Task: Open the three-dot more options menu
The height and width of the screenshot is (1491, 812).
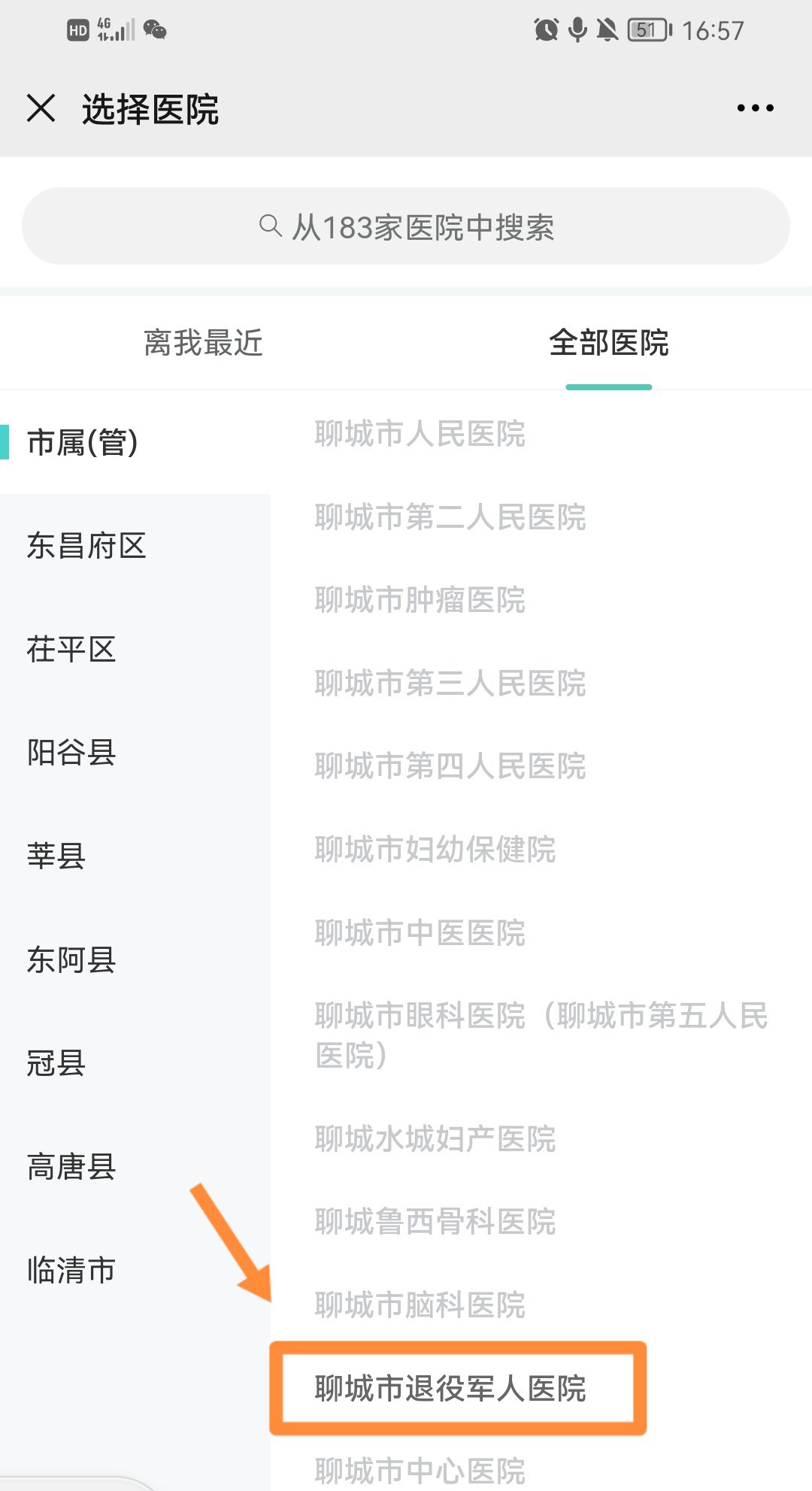Action: (x=755, y=108)
